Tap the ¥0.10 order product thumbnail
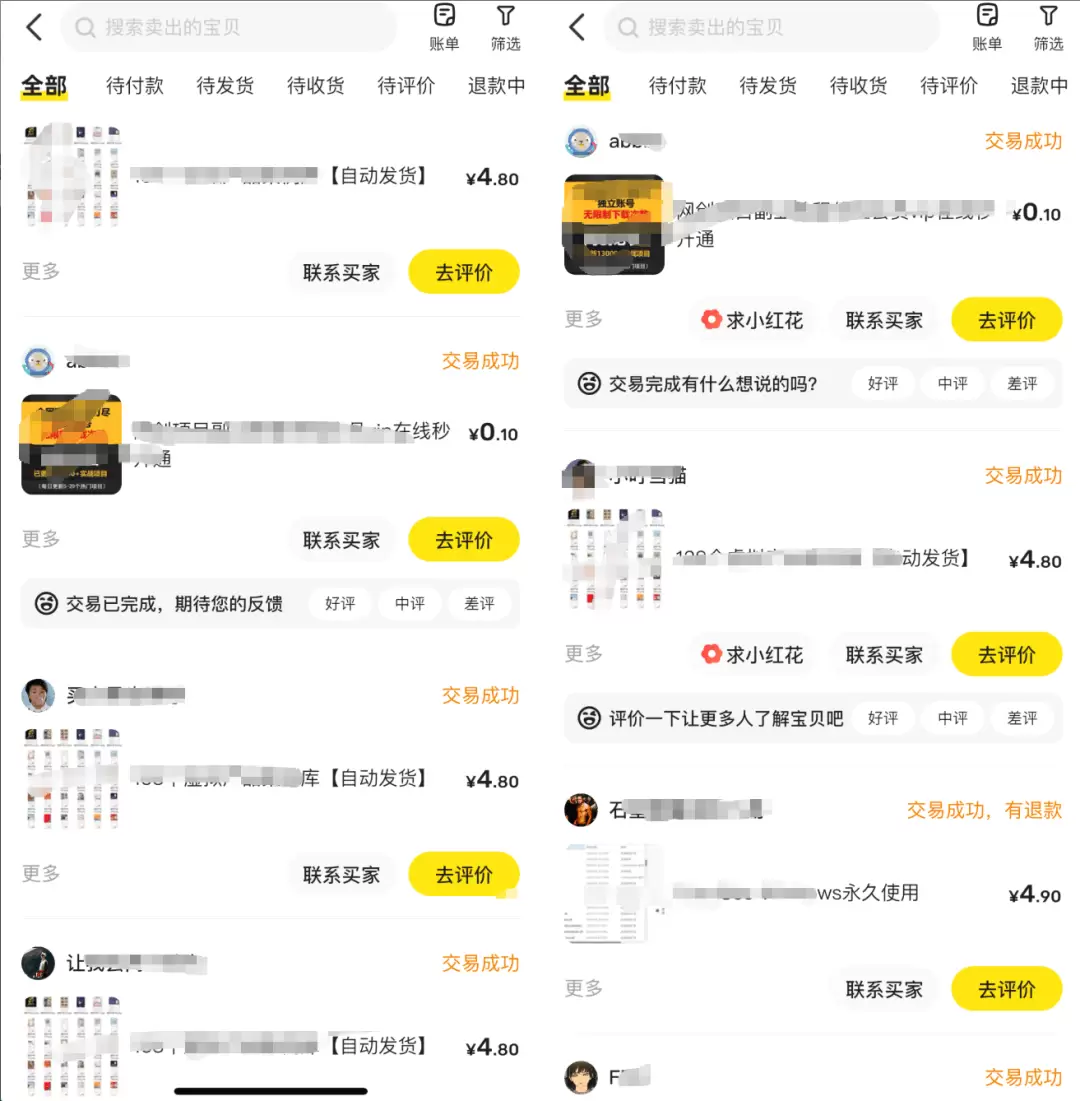 (70, 444)
